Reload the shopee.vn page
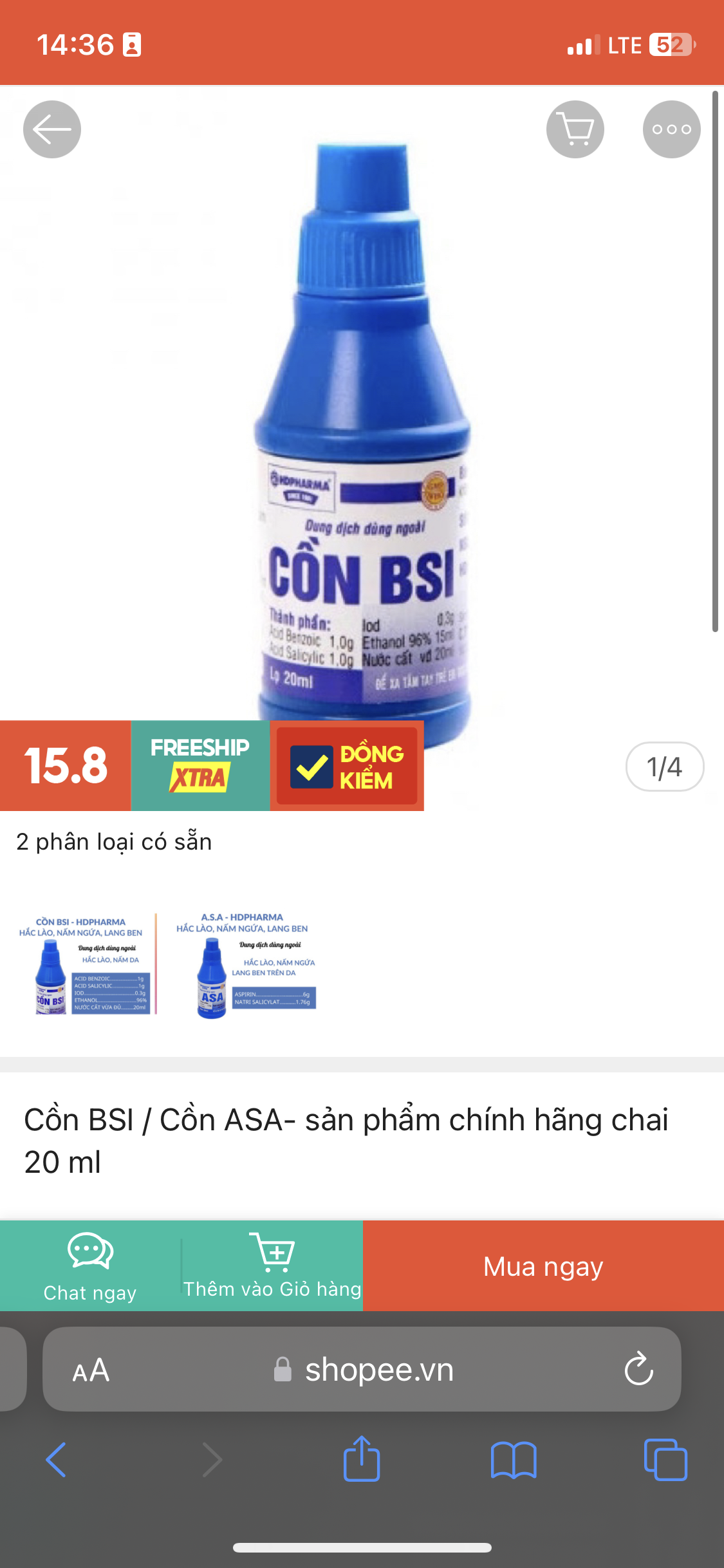Viewport: 724px width, 1568px height. pyautogui.click(x=638, y=1369)
